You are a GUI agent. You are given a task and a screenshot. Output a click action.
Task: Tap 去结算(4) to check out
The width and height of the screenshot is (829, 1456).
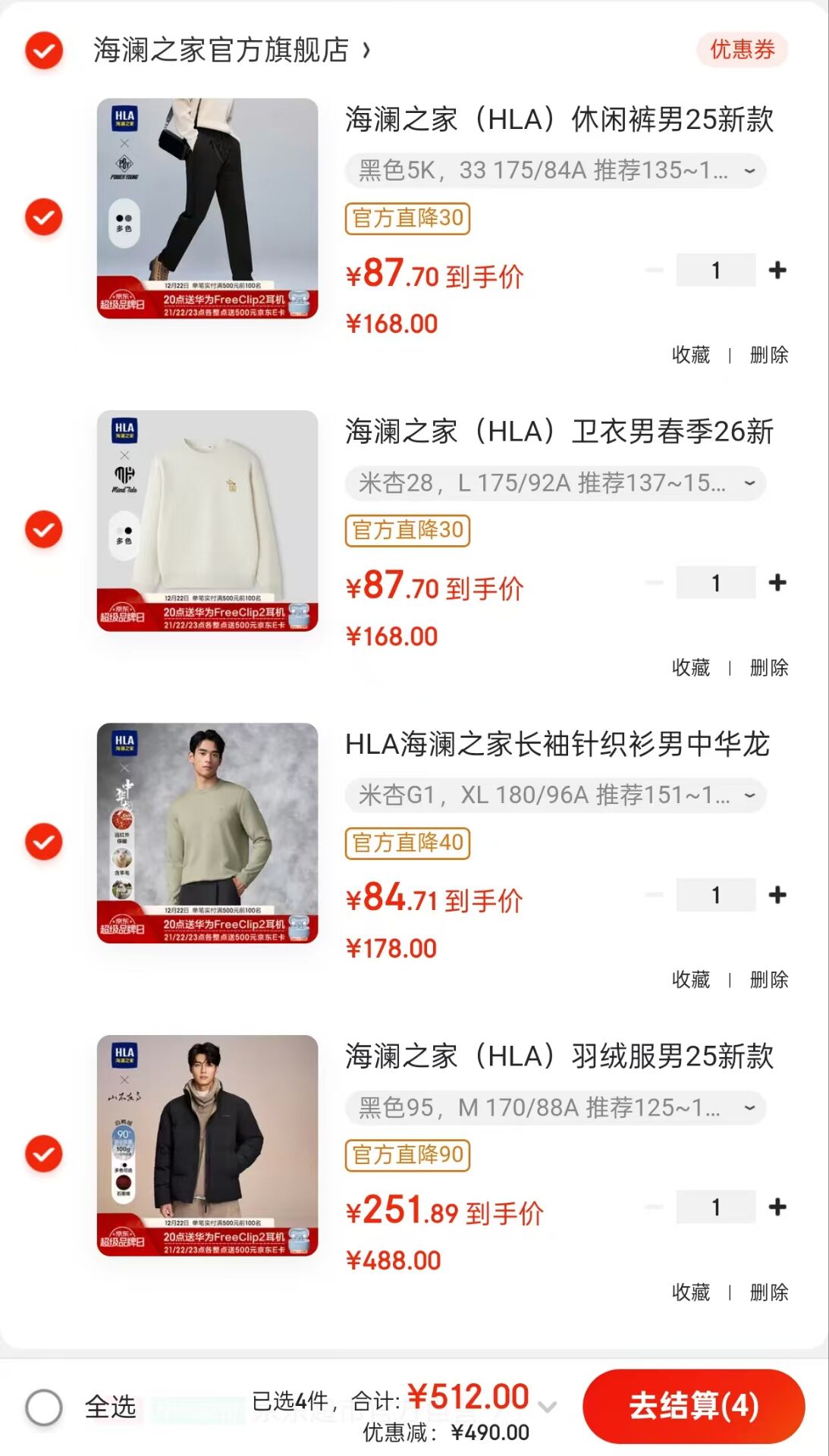[693, 1406]
